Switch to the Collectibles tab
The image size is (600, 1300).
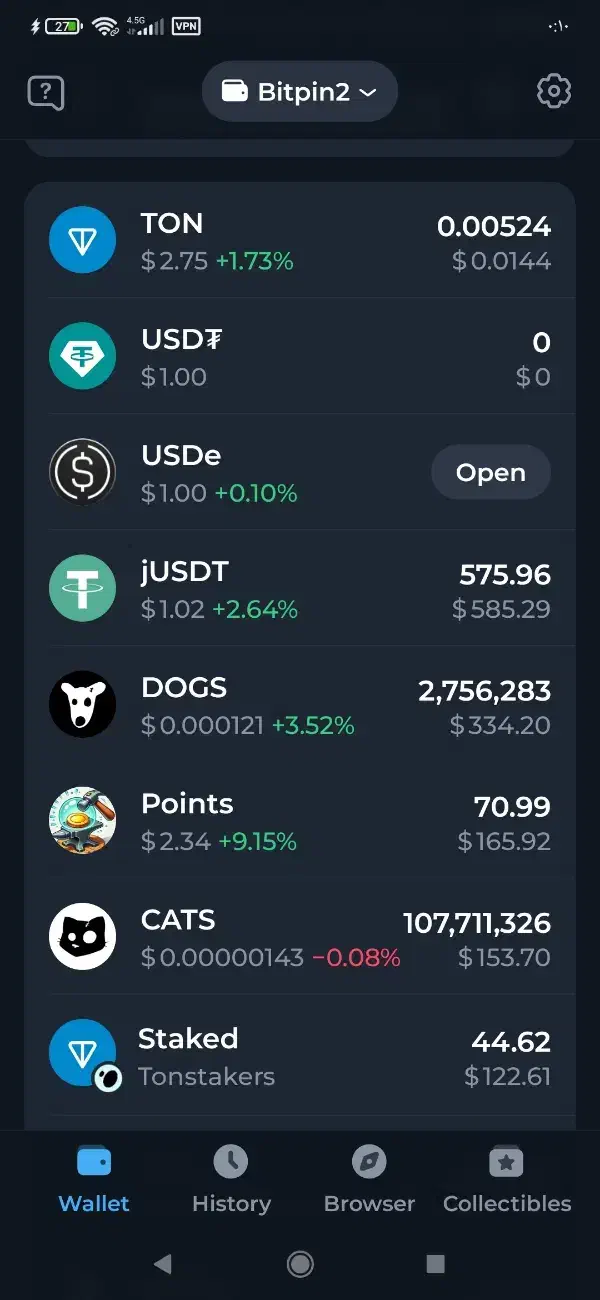[x=507, y=1180]
